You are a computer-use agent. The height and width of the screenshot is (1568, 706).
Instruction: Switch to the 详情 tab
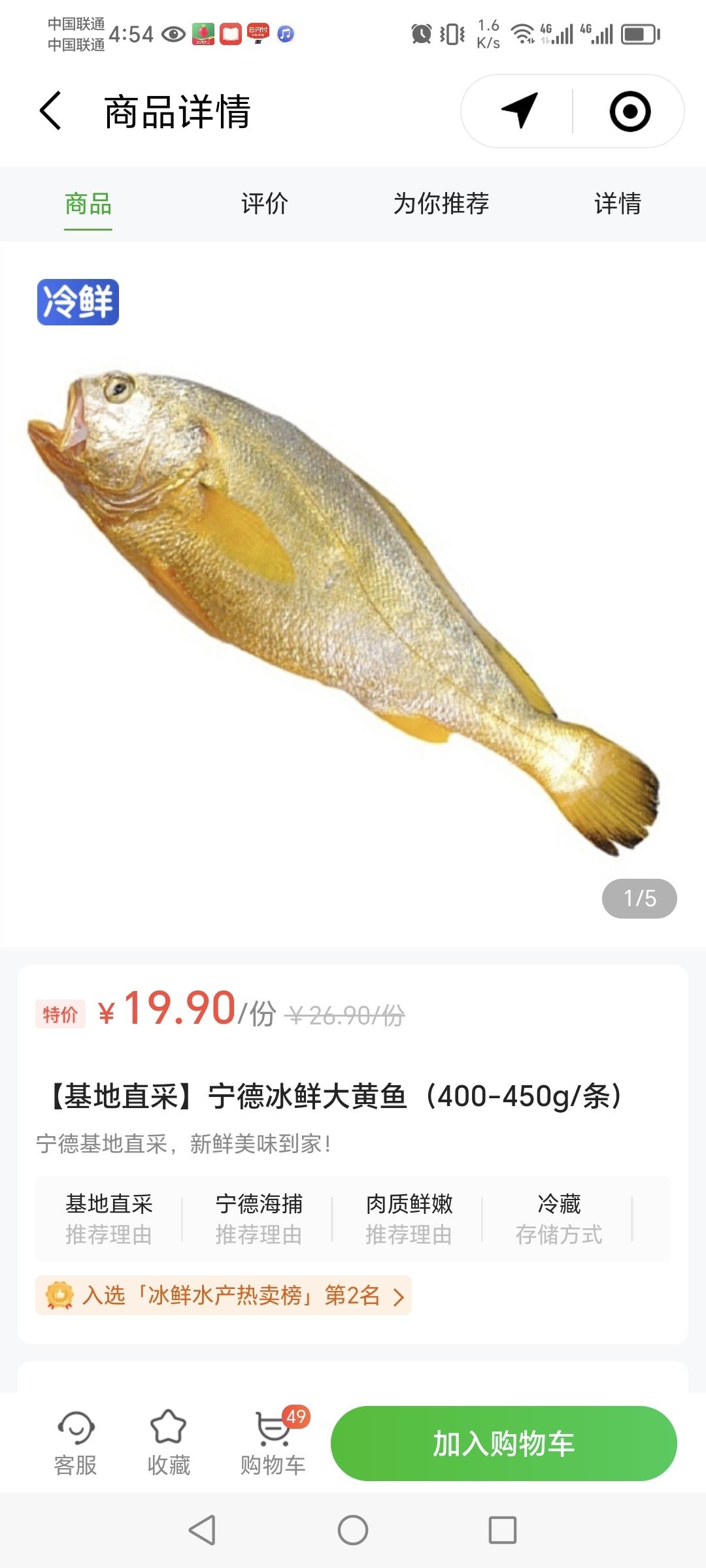618,204
